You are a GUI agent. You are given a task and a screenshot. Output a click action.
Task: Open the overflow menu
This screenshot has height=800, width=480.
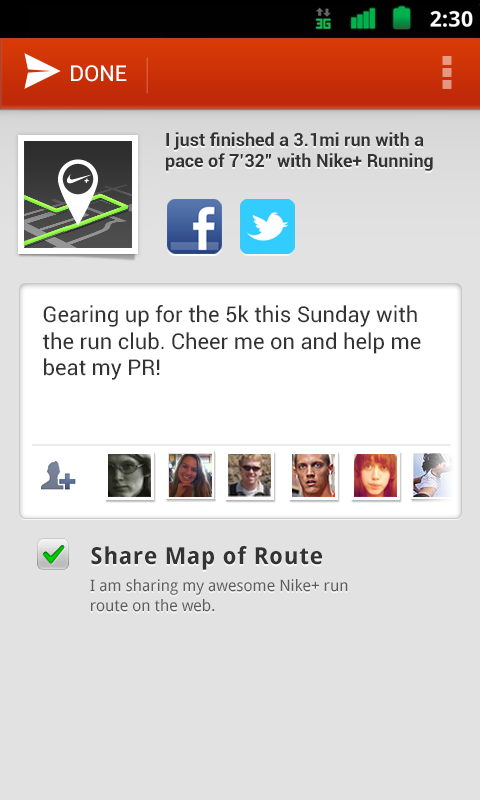click(447, 73)
